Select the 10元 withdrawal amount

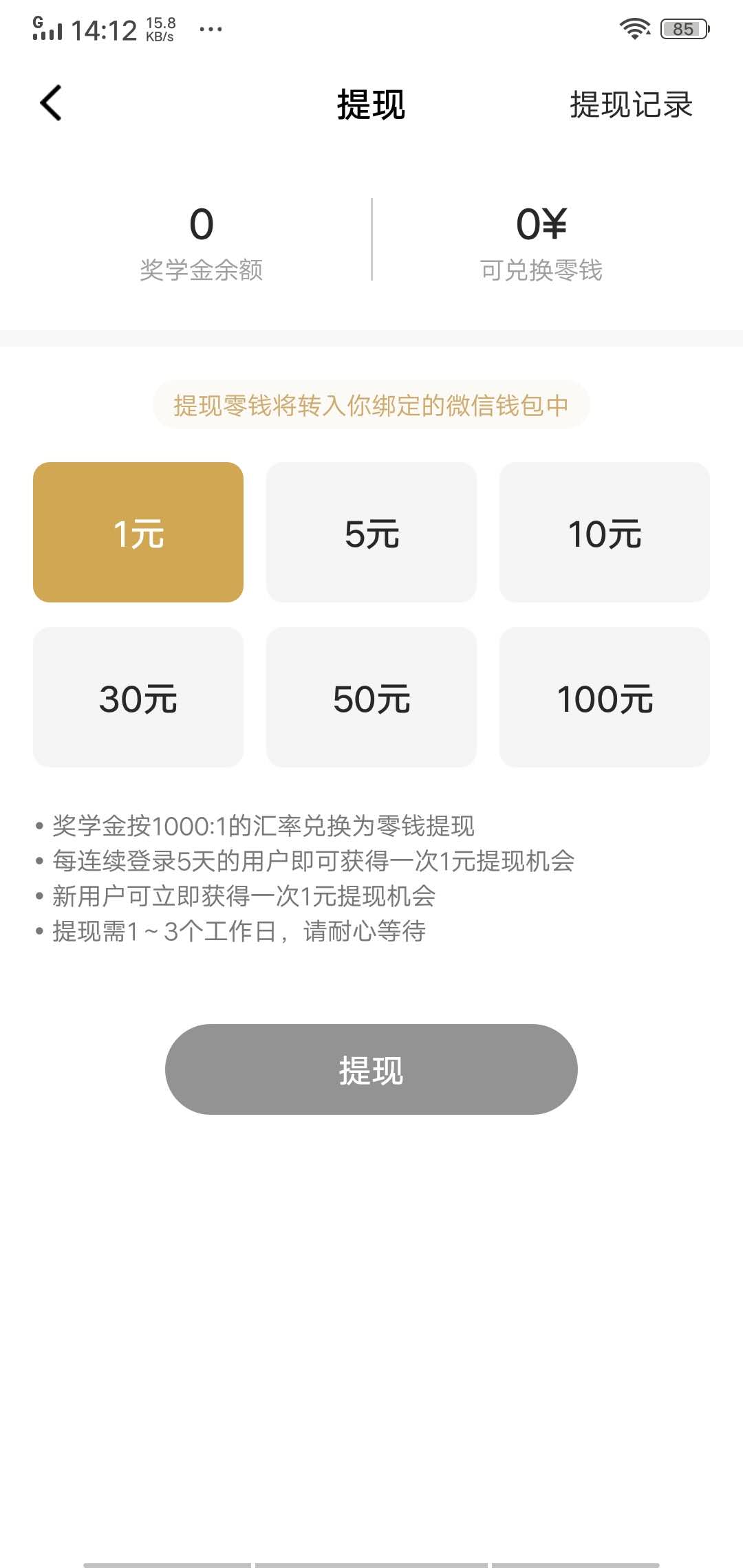605,533
